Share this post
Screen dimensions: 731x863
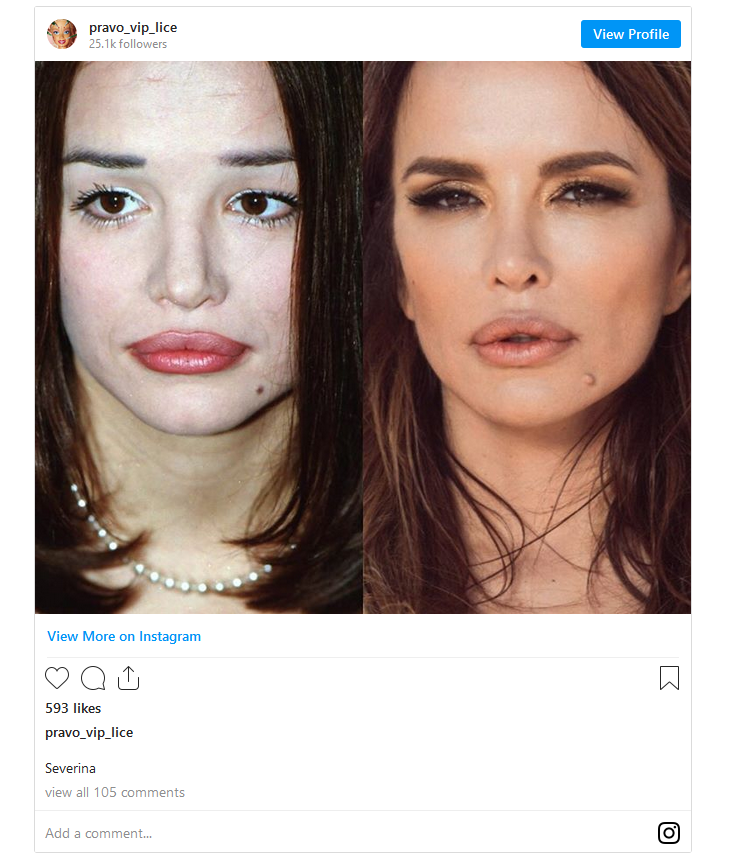click(128, 678)
